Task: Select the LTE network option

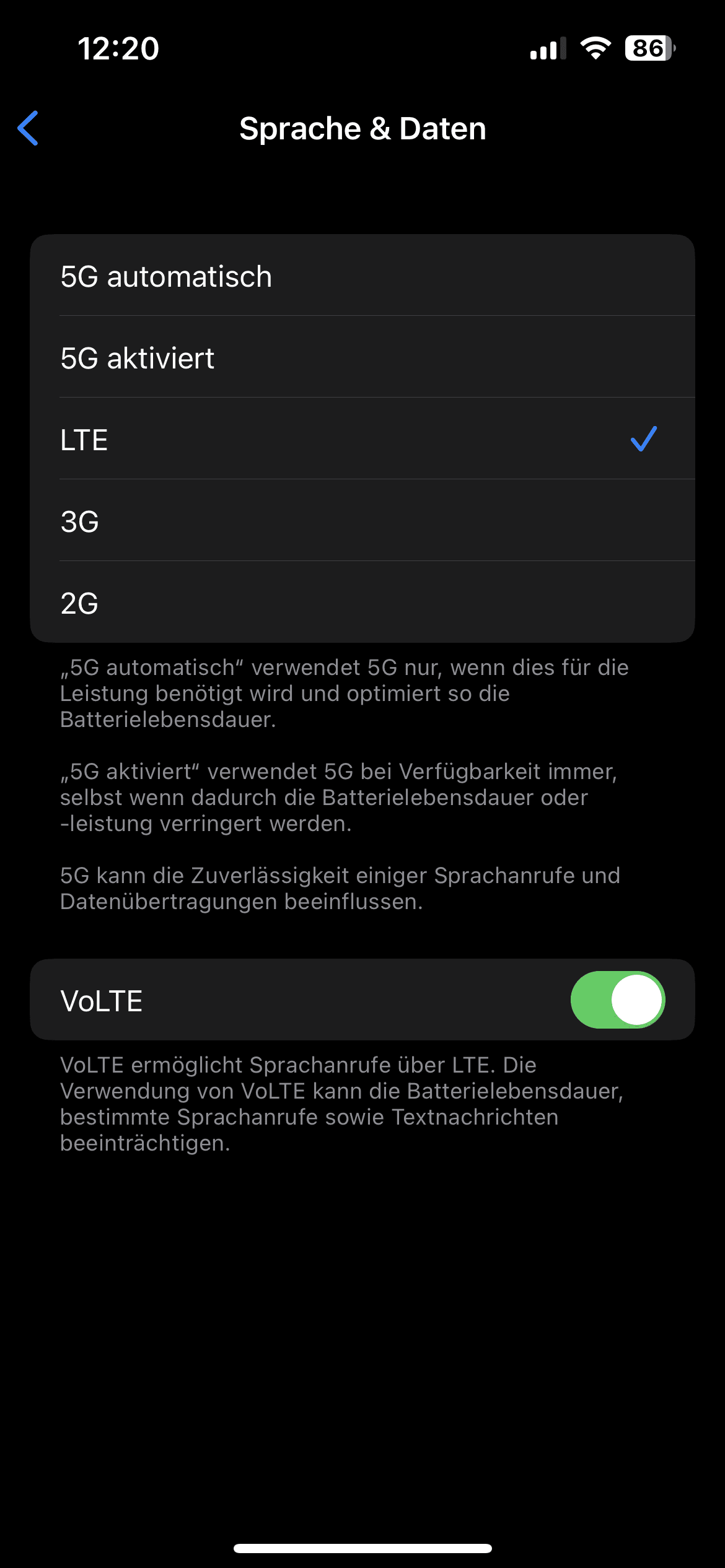Action: point(362,440)
